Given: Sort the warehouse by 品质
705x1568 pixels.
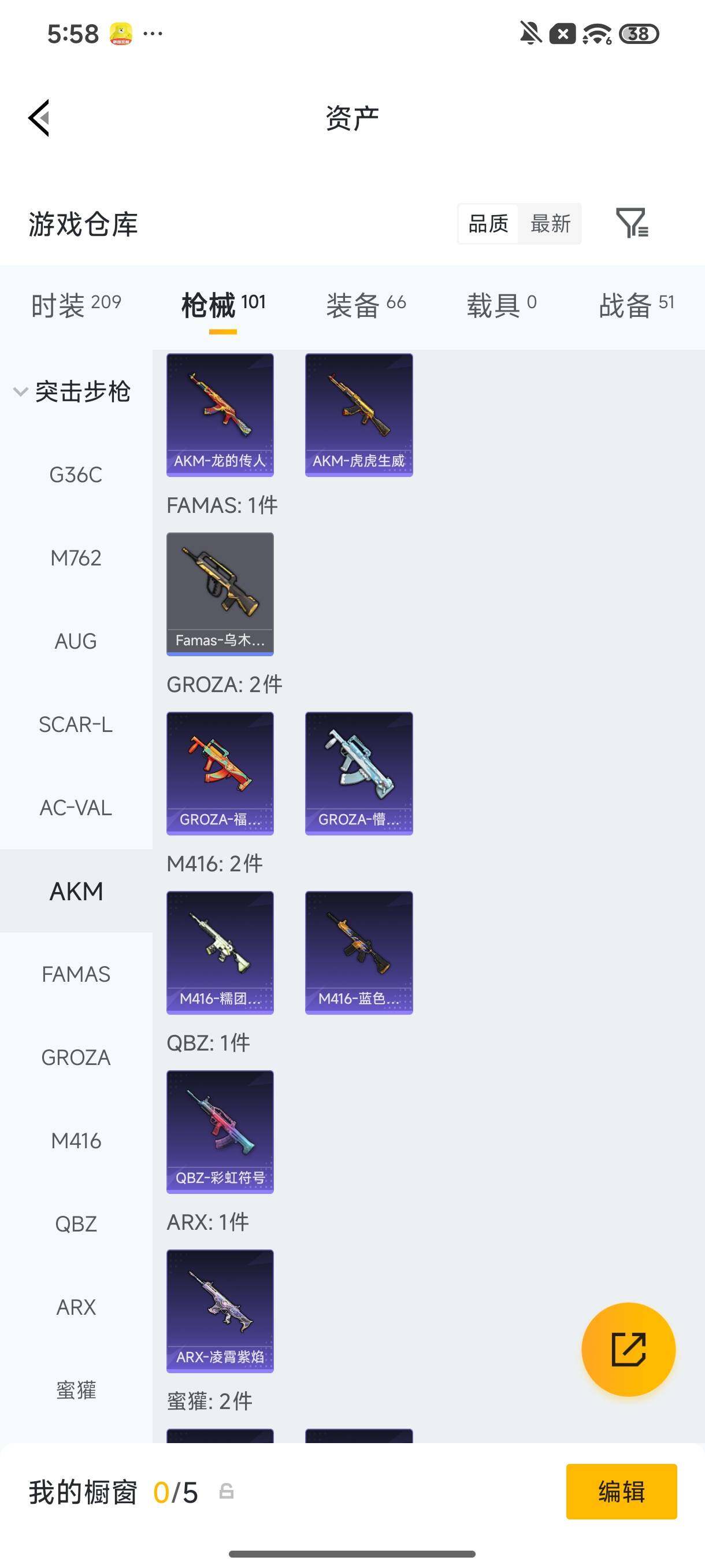Looking at the screenshot, I should pos(488,223).
